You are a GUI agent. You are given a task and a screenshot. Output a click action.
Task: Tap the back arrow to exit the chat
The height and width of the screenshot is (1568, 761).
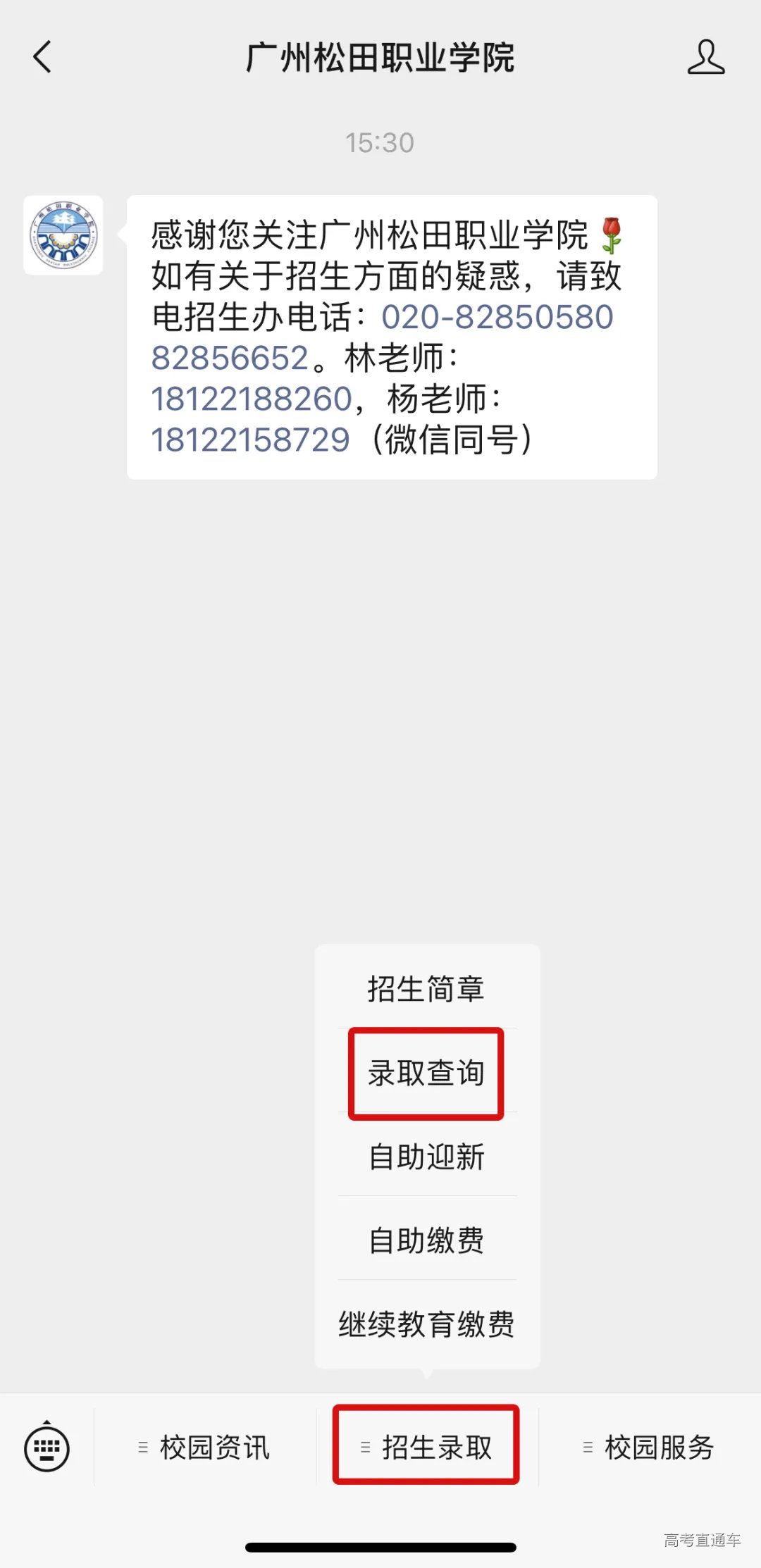pyautogui.click(x=44, y=60)
